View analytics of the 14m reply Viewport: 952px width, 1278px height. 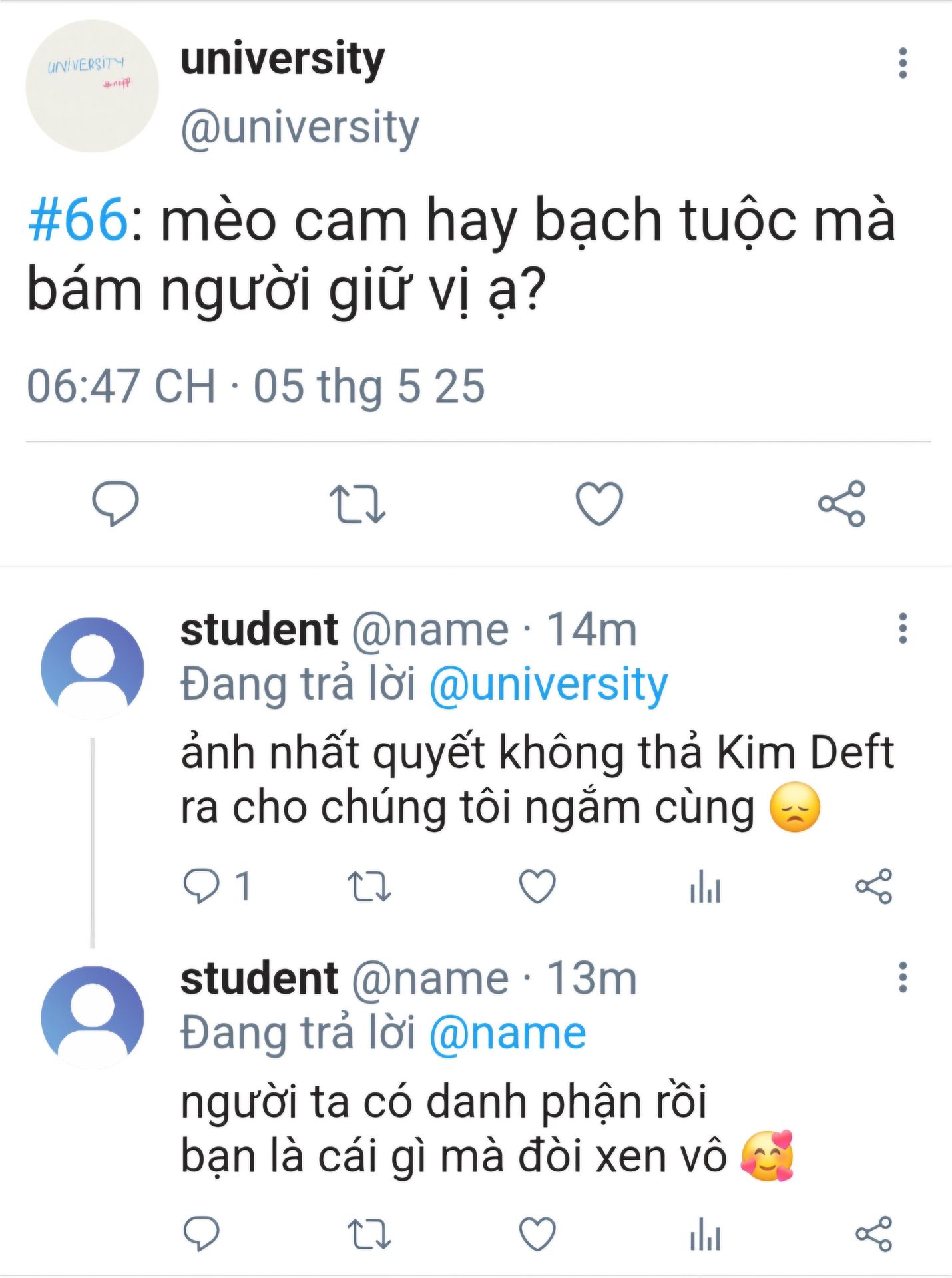tap(705, 887)
